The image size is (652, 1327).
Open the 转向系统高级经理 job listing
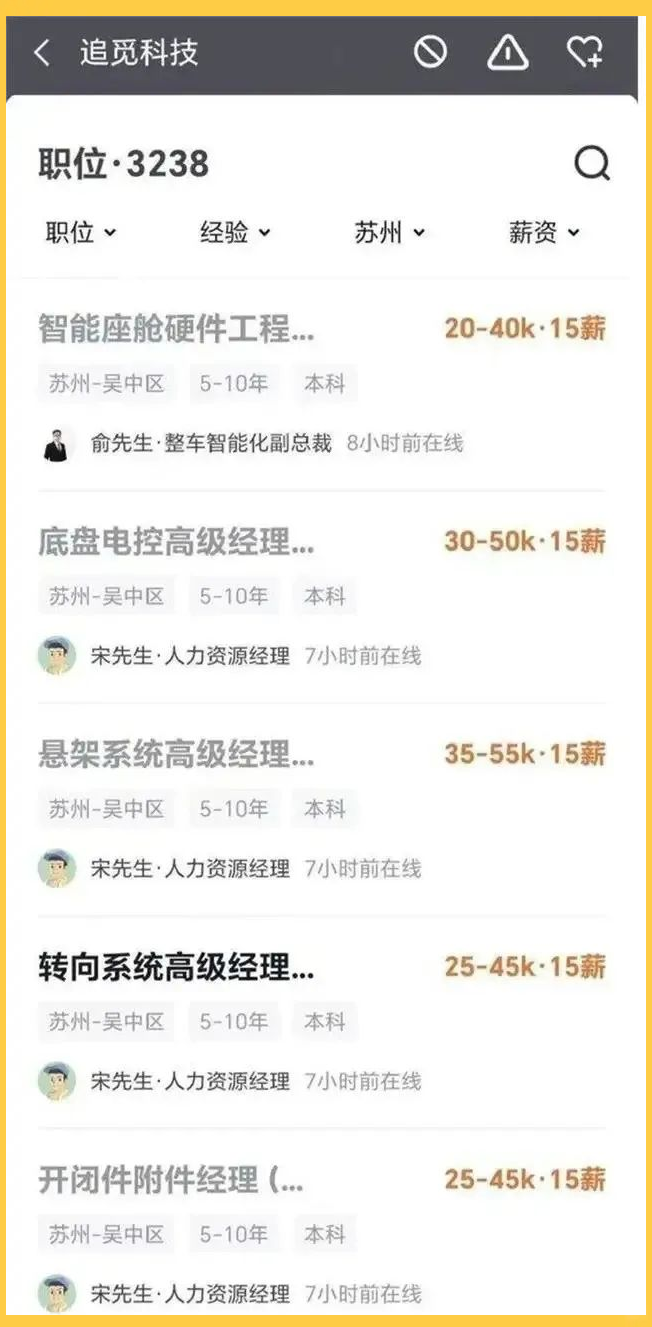176,967
